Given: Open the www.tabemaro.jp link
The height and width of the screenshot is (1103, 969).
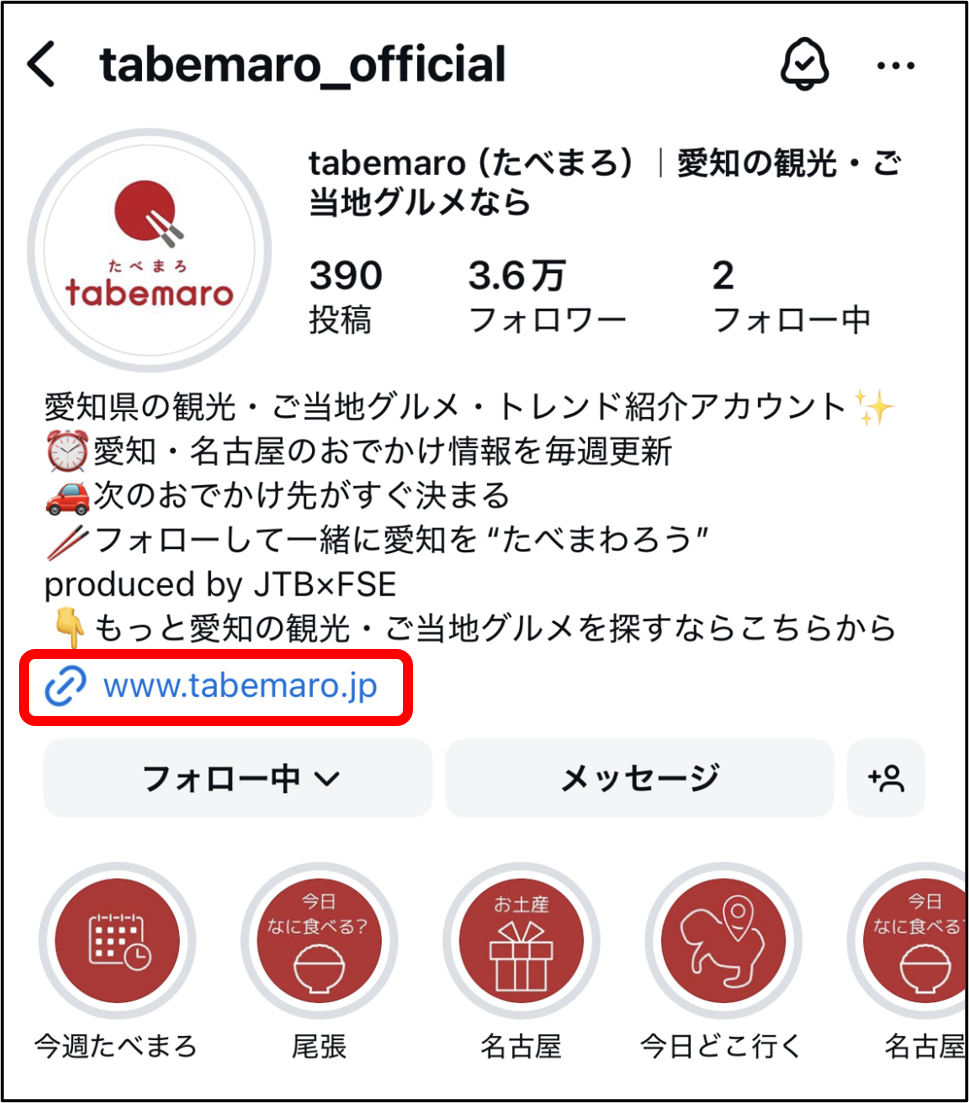Looking at the screenshot, I should pos(239,687).
